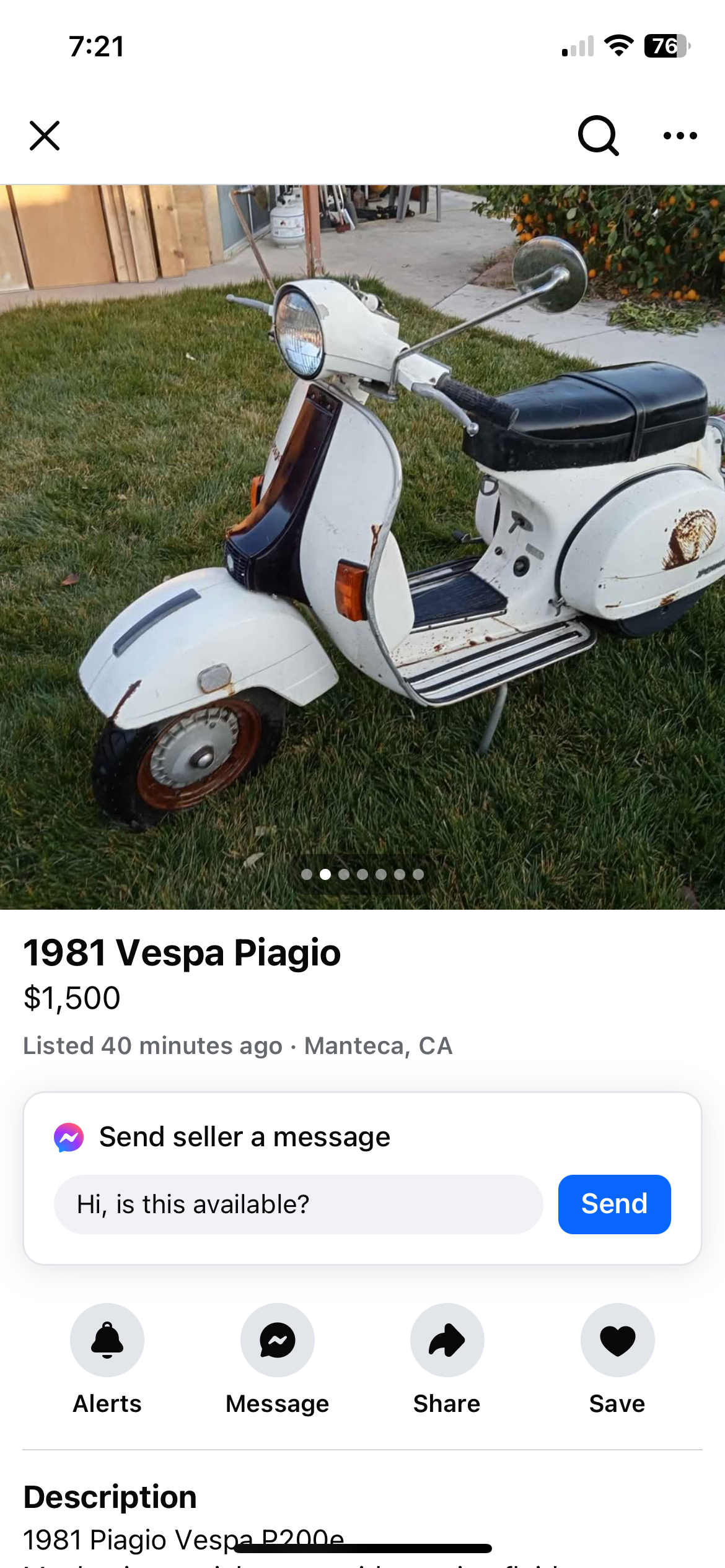Tap the middle photo dot indicator
Viewport: 725px width, 1568px height.
point(362,874)
